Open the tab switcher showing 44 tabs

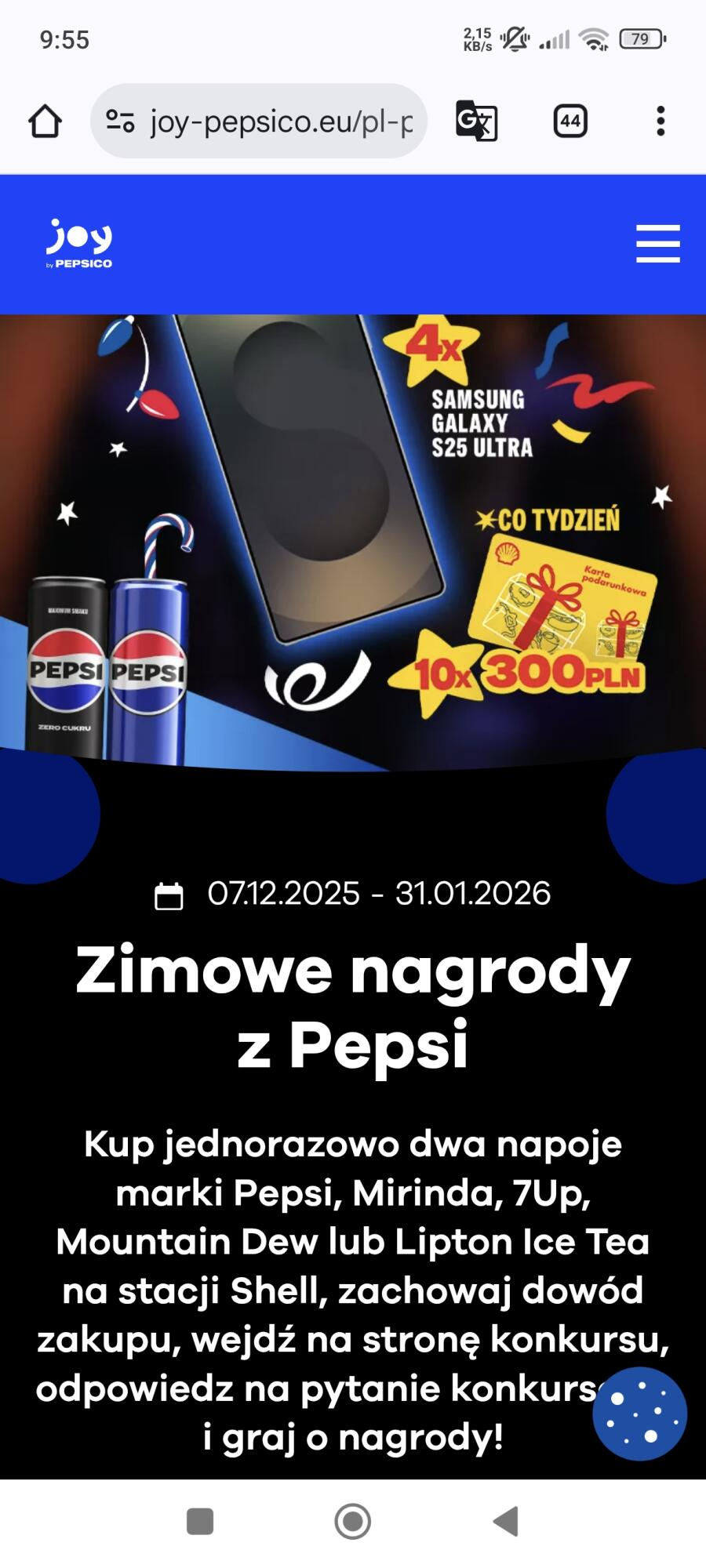point(570,122)
